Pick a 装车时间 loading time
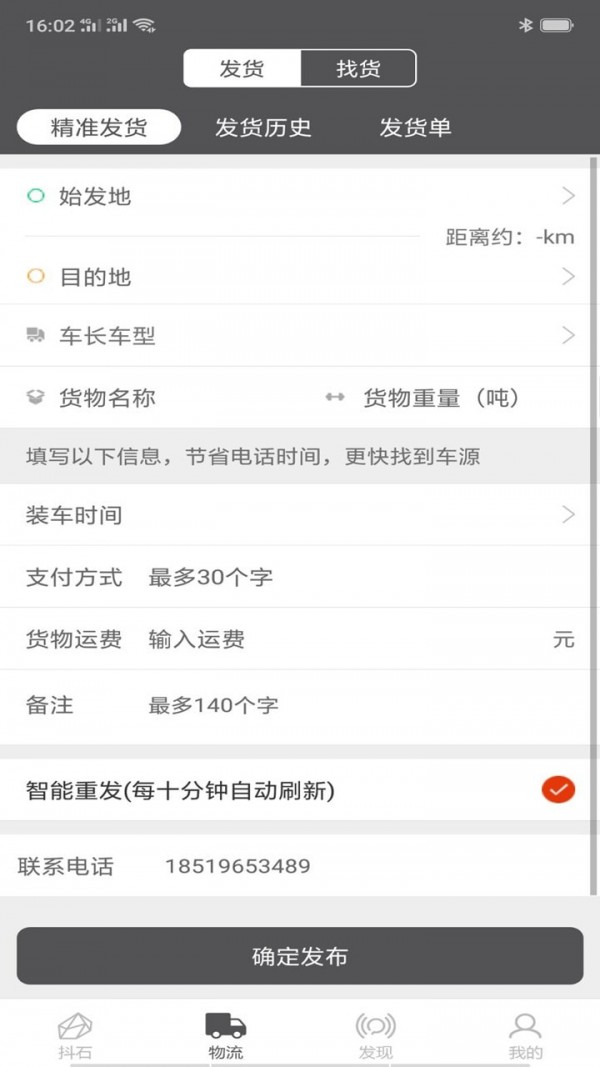The width and height of the screenshot is (600, 1067). click(x=299, y=515)
